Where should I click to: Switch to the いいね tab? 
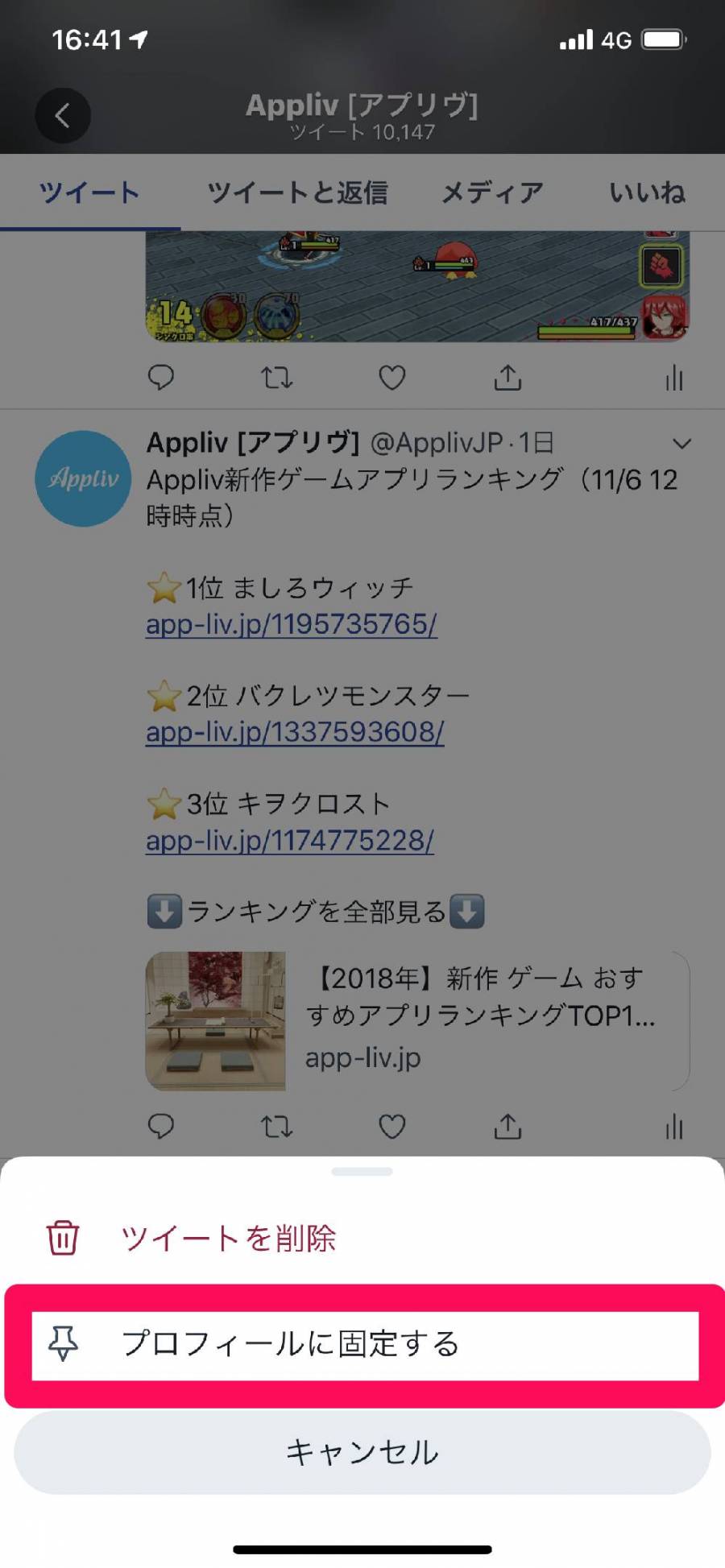pos(647,192)
